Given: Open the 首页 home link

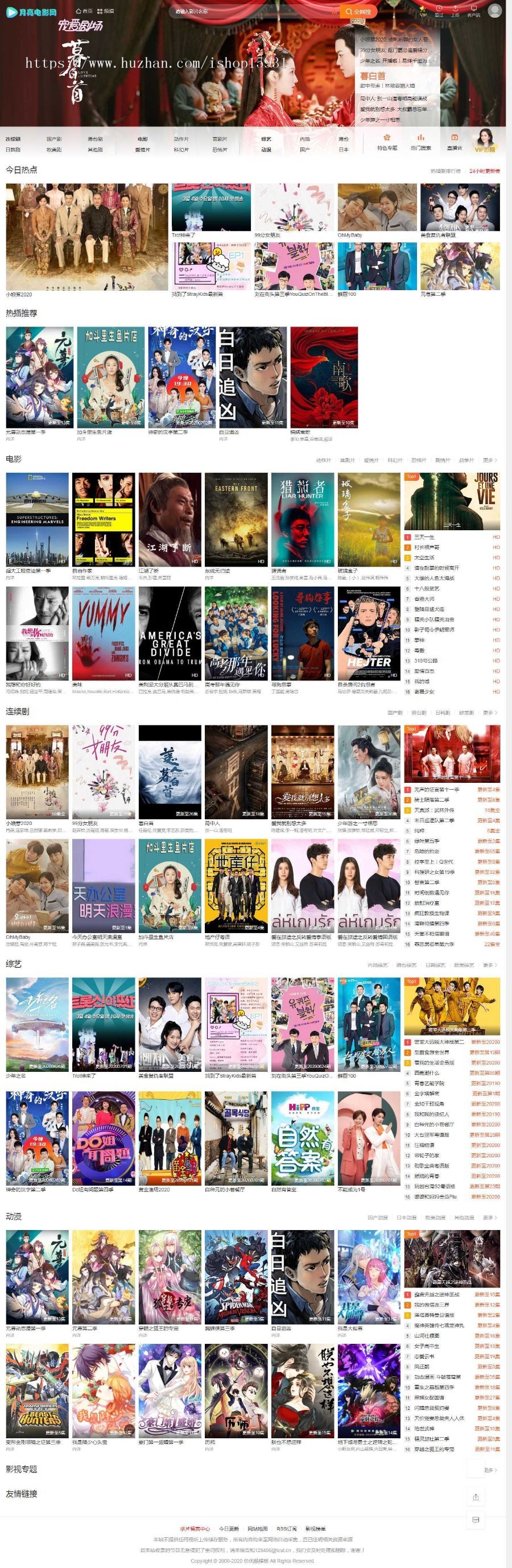Looking at the screenshot, I should coord(85,11).
